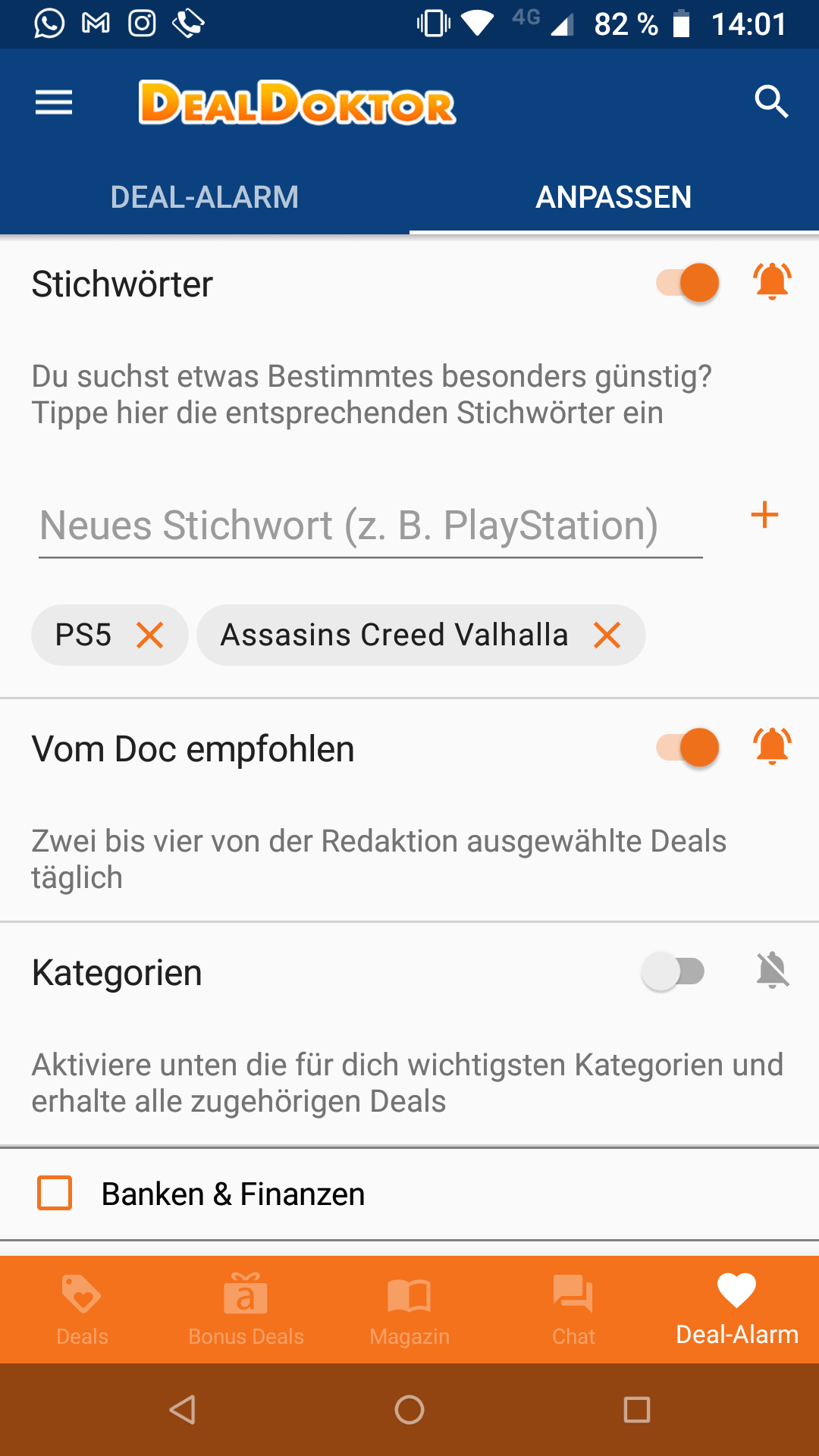Mute the bell next to Stichwörter
This screenshot has width=819, height=1456.
[772, 281]
